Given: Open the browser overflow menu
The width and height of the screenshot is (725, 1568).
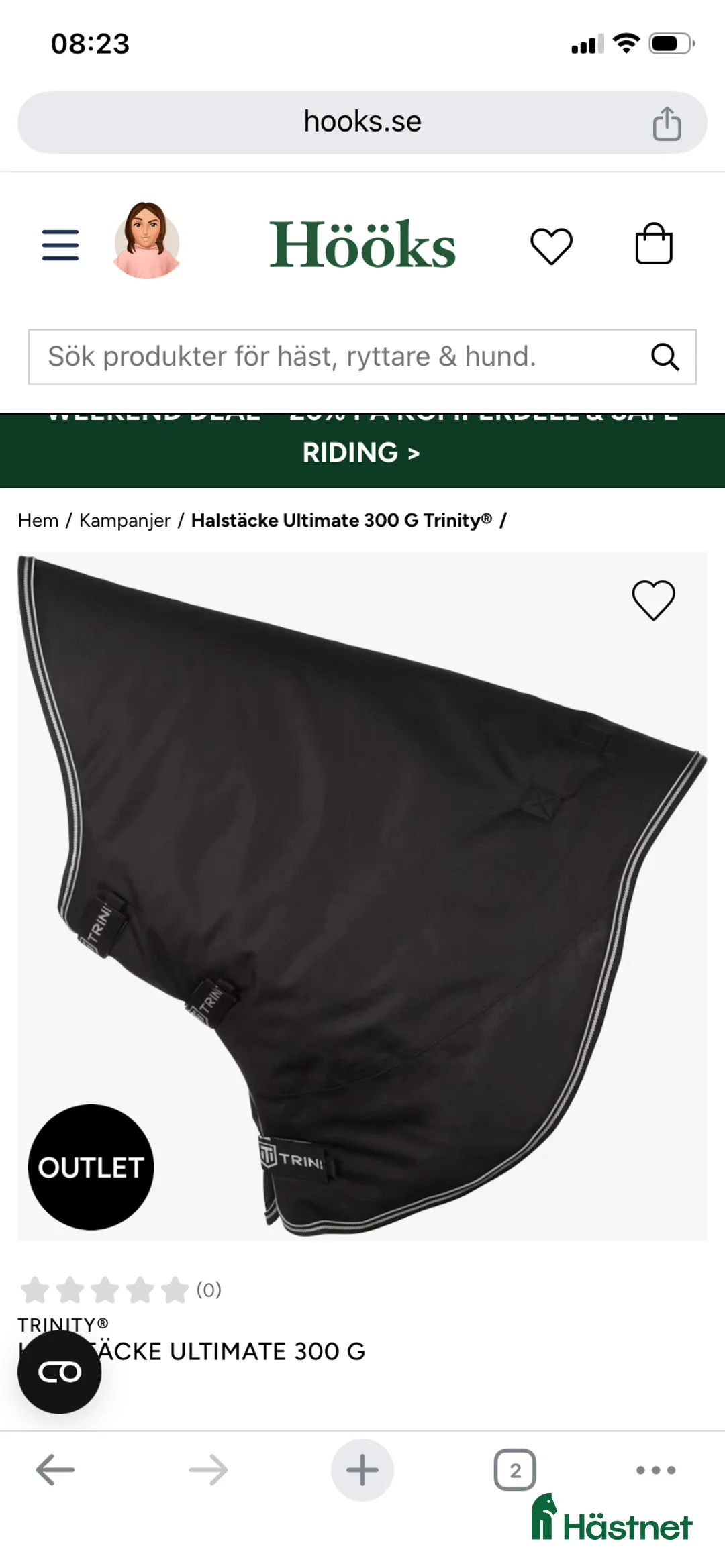Looking at the screenshot, I should tap(655, 1470).
